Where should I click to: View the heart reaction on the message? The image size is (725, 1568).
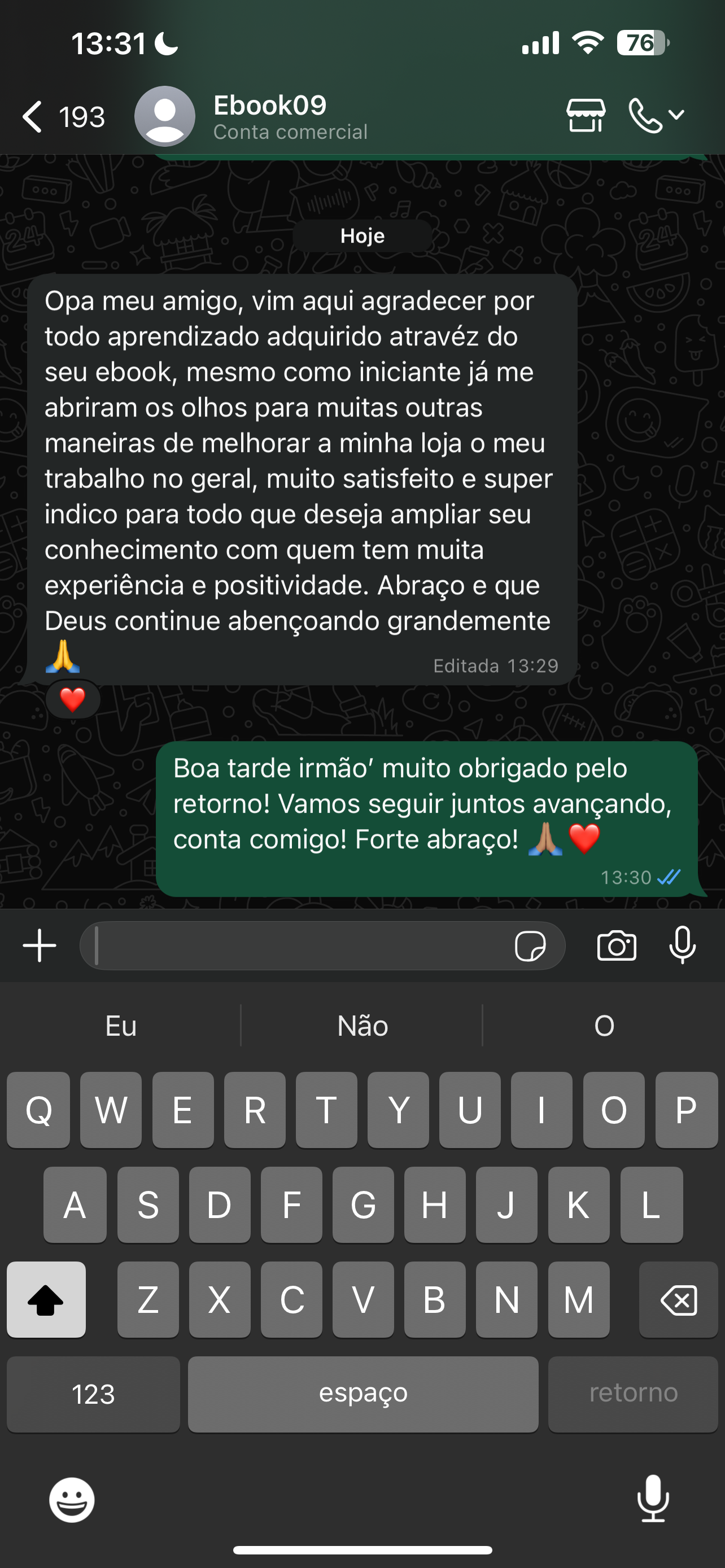[x=72, y=699]
